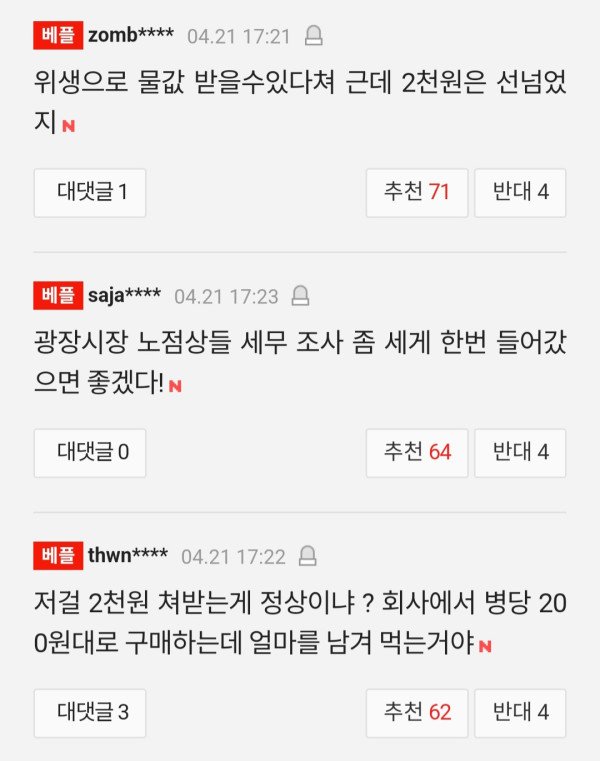Dislike the thwn**** comment
This screenshot has height=761, width=600.
click(520, 712)
